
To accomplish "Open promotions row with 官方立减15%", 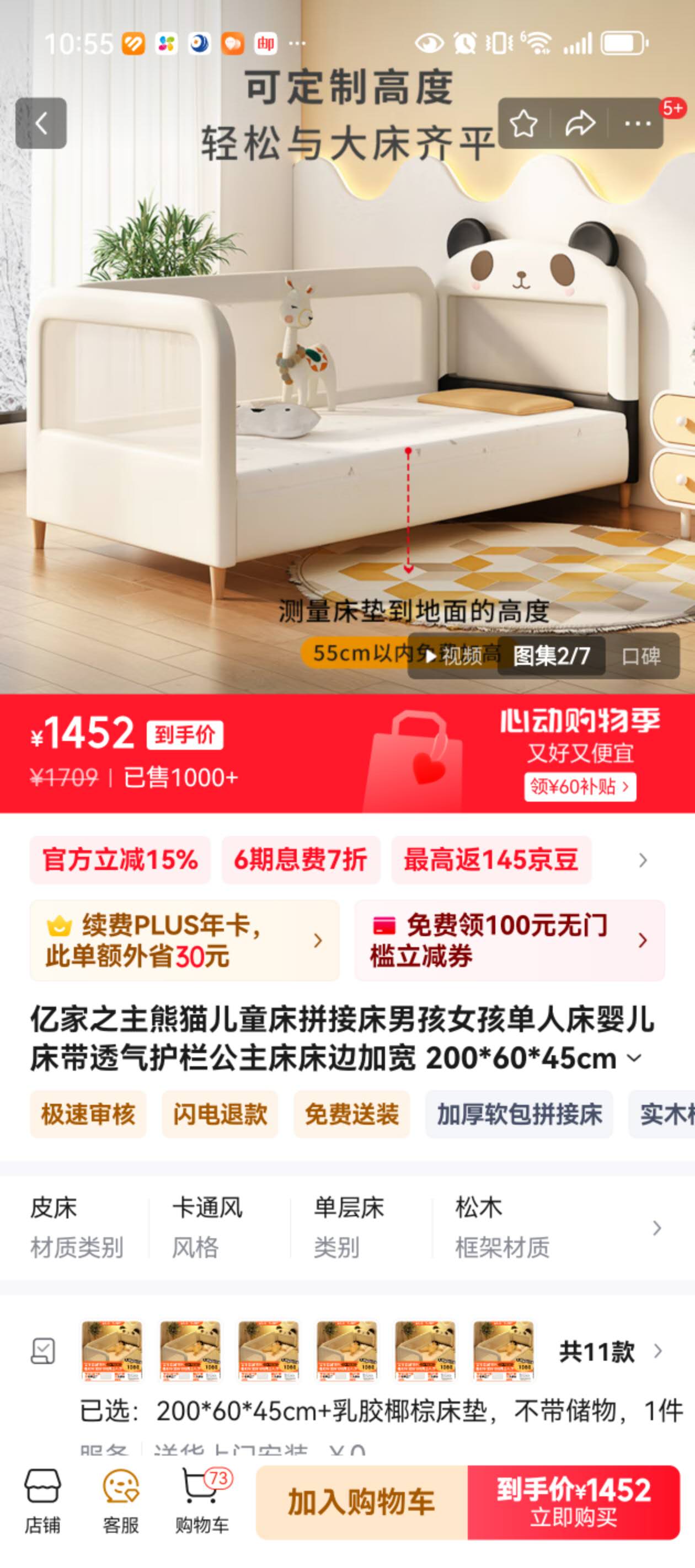I will [x=120, y=860].
